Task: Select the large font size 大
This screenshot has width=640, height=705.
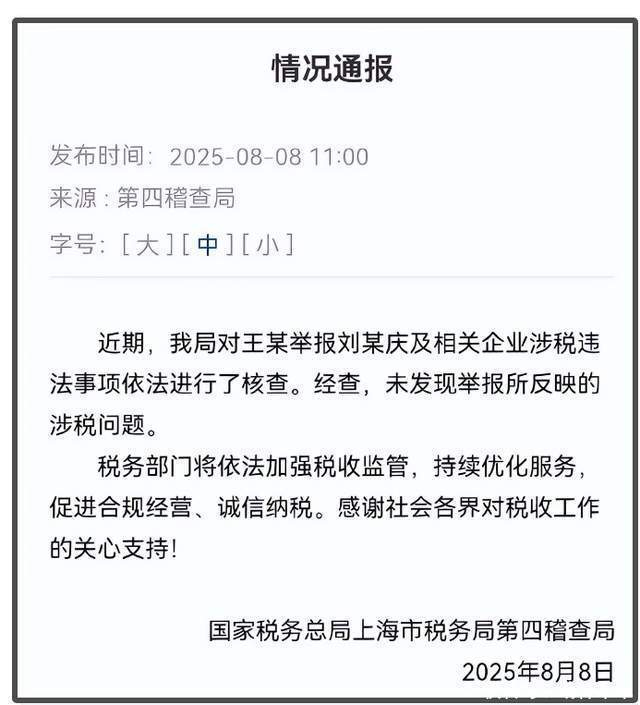Action: [x=148, y=245]
